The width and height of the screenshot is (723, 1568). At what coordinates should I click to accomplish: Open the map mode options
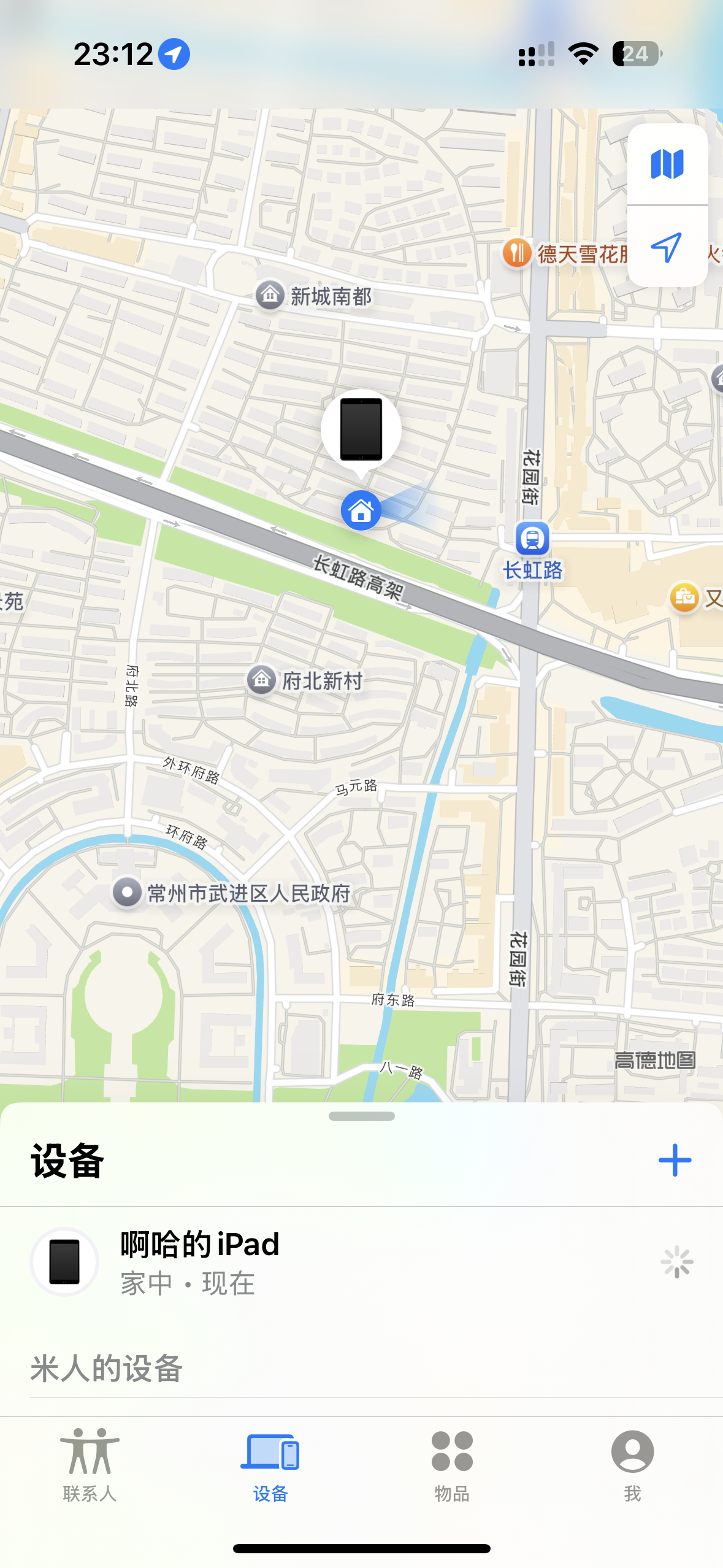coord(667,164)
